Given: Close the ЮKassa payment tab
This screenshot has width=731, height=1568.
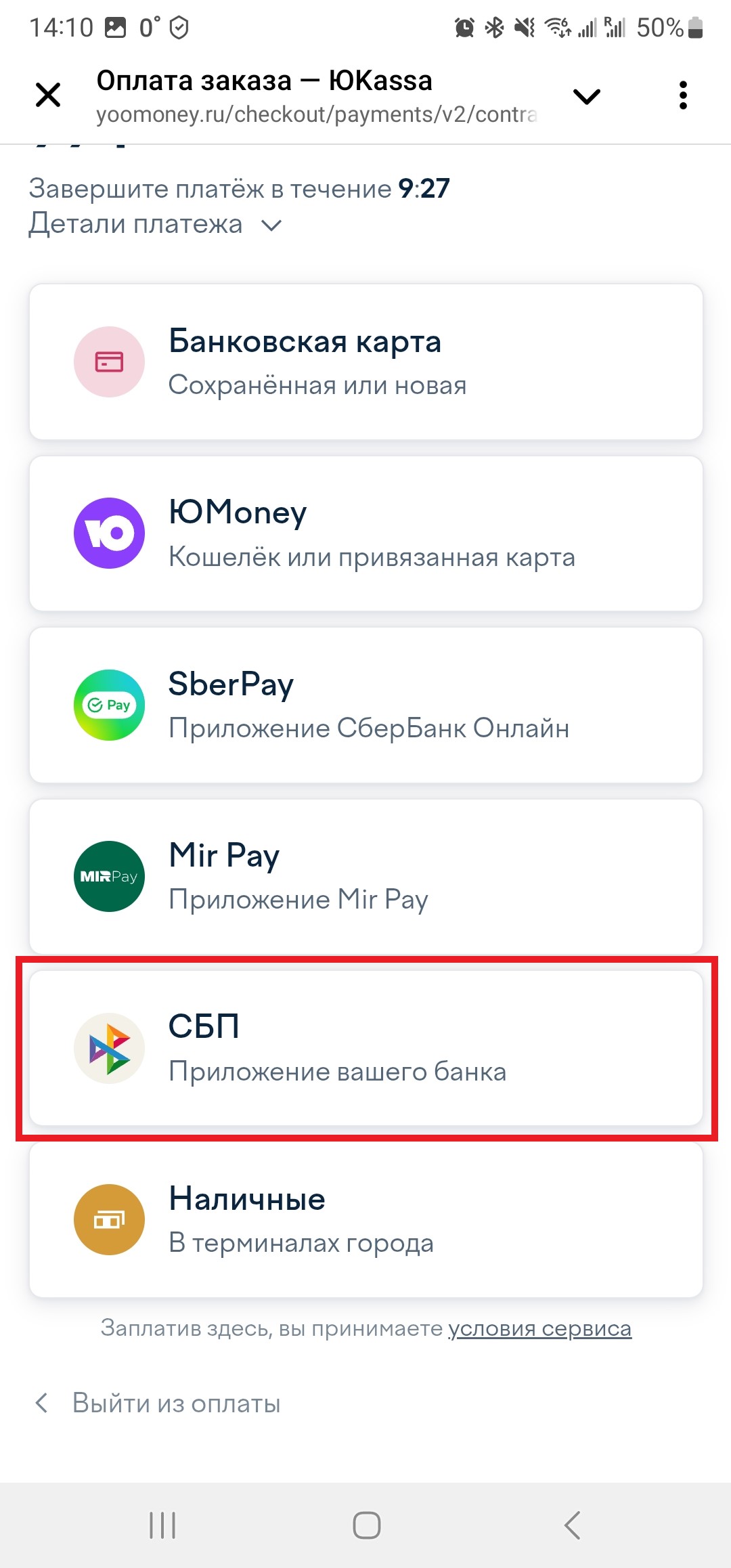Looking at the screenshot, I should (48, 95).
